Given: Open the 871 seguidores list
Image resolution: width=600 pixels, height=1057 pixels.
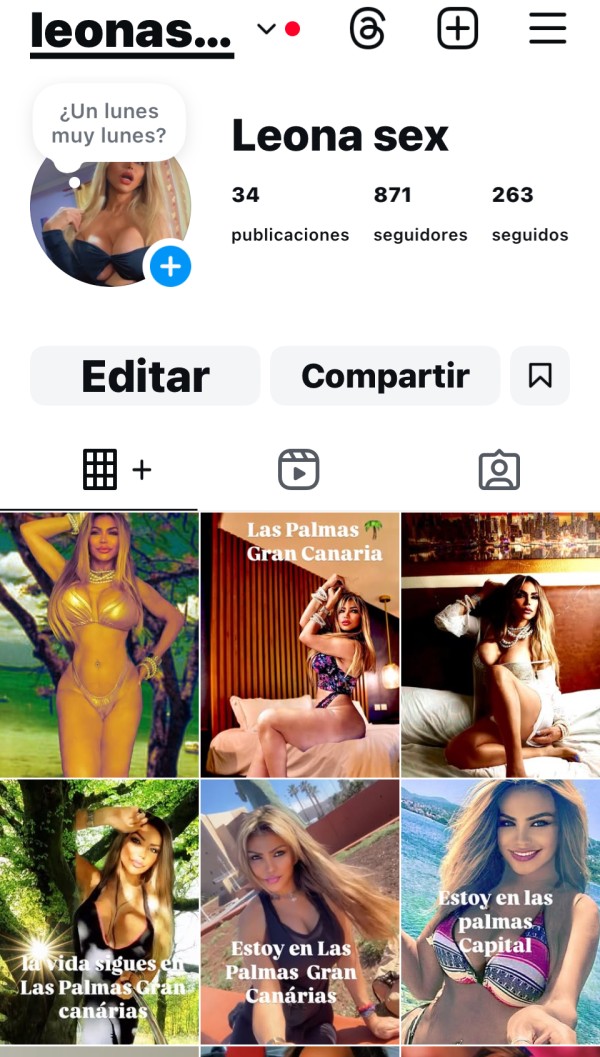Looking at the screenshot, I should pos(420,214).
